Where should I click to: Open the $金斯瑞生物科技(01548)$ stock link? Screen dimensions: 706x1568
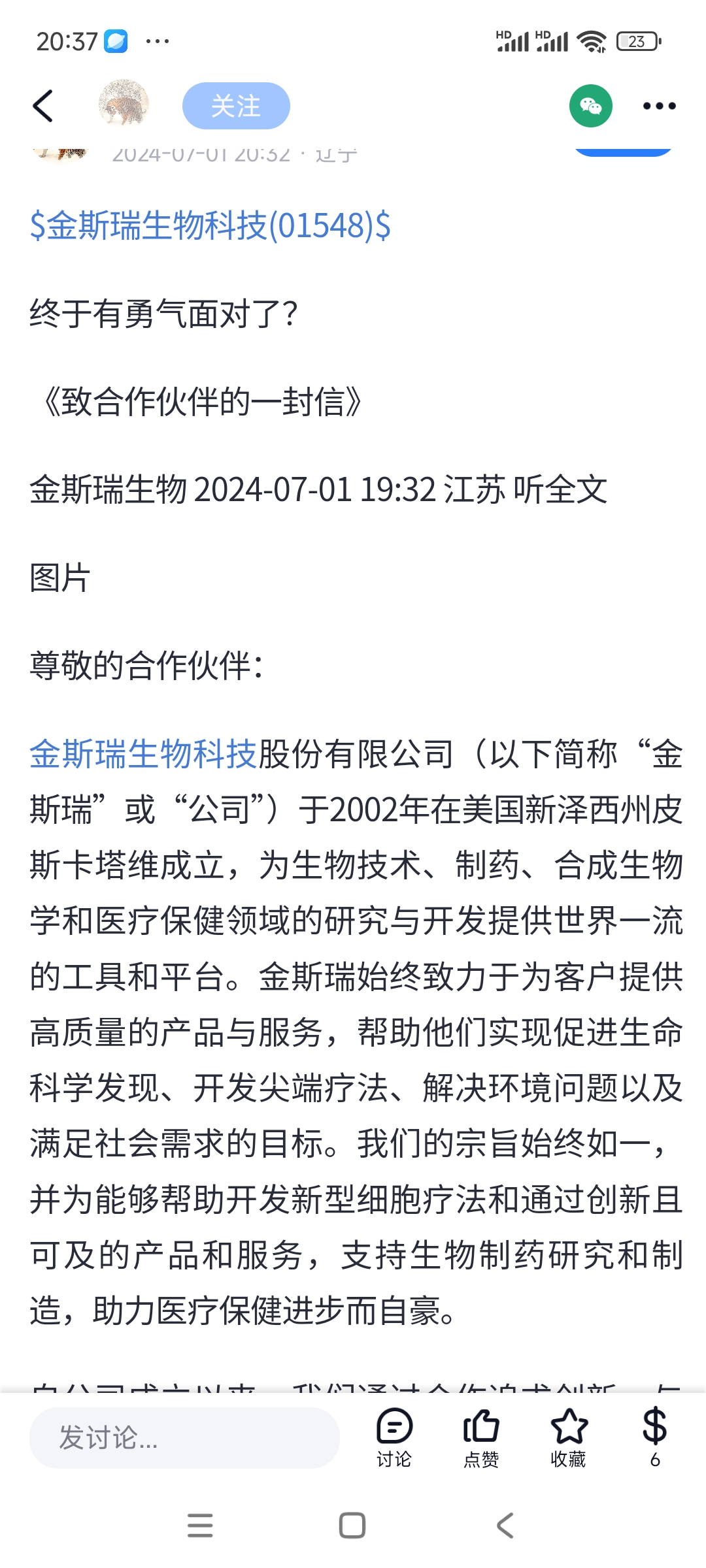point(210,226)
